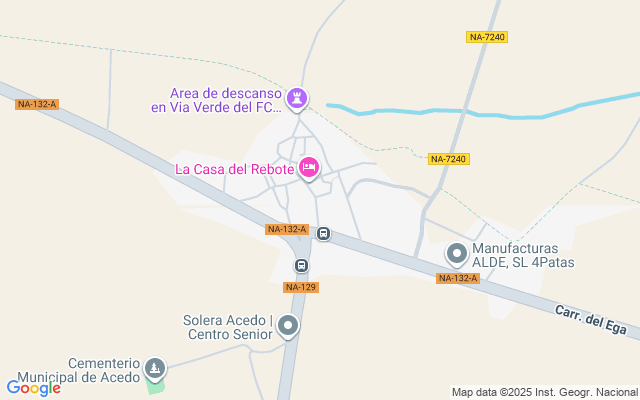Select La Casa del Rebote lodging pin
This screenshot has height=400, width=640.
point(309,168)
